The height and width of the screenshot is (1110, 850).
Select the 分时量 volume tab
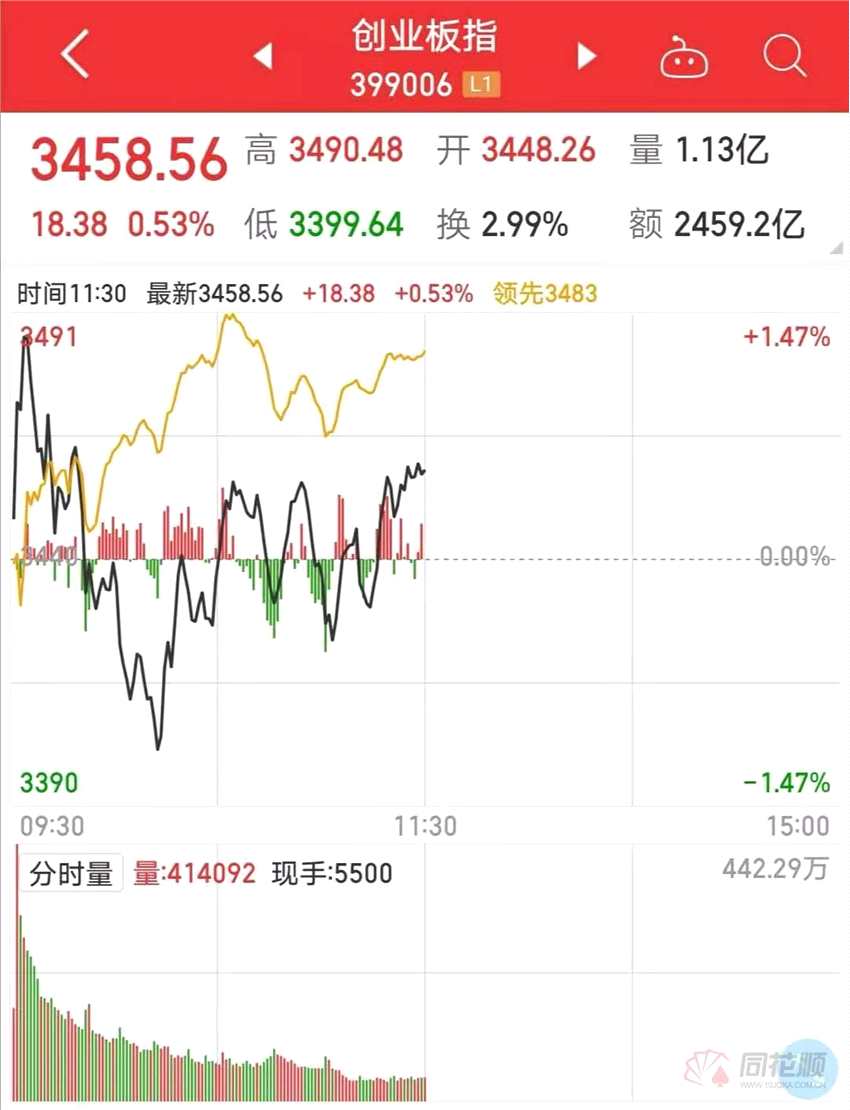(x=70, y=871)
